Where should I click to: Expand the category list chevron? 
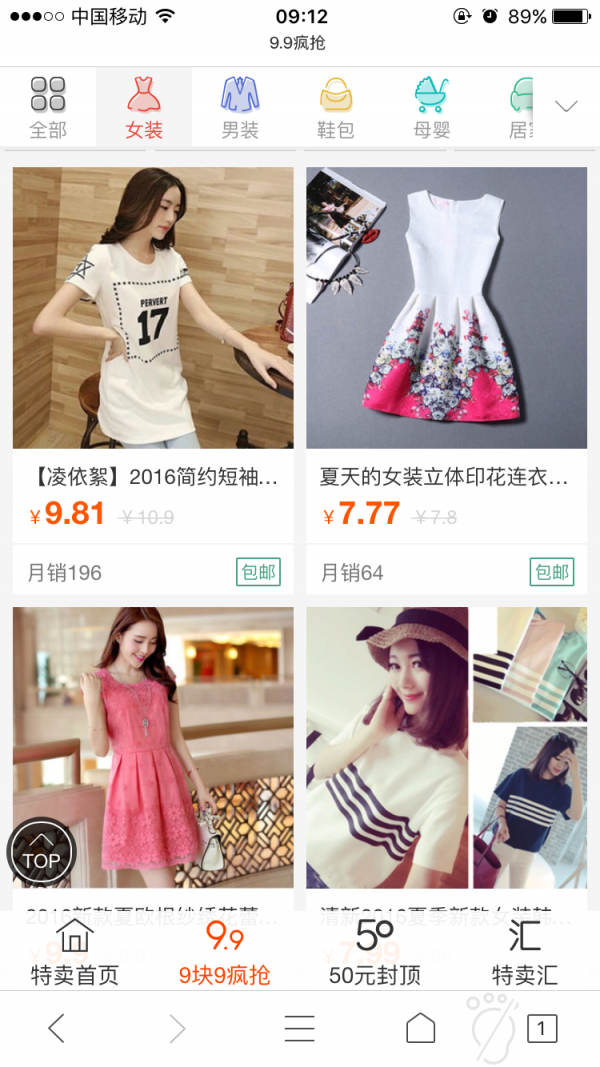(x=567, y=107)
